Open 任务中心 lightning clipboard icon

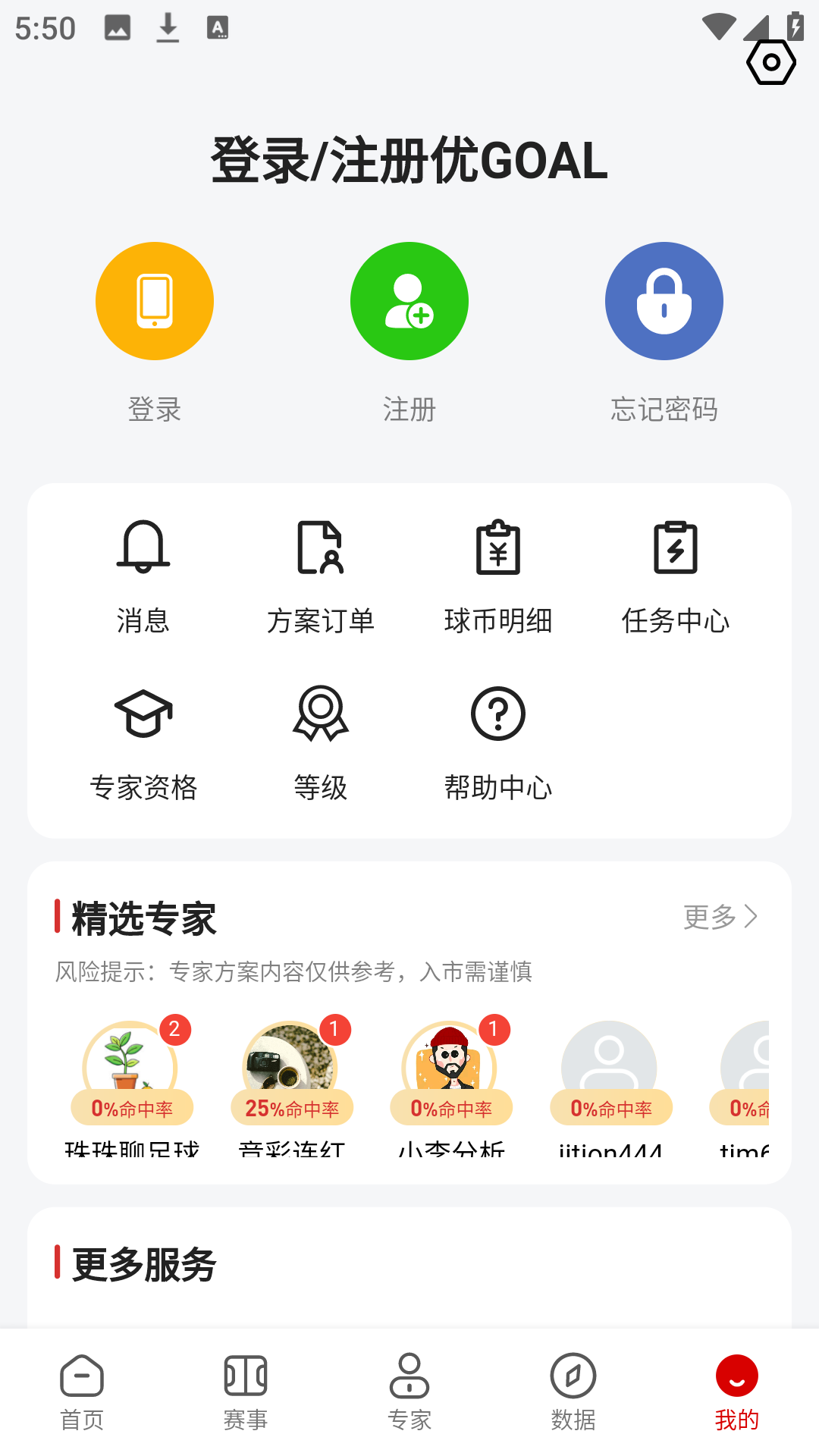675,548
